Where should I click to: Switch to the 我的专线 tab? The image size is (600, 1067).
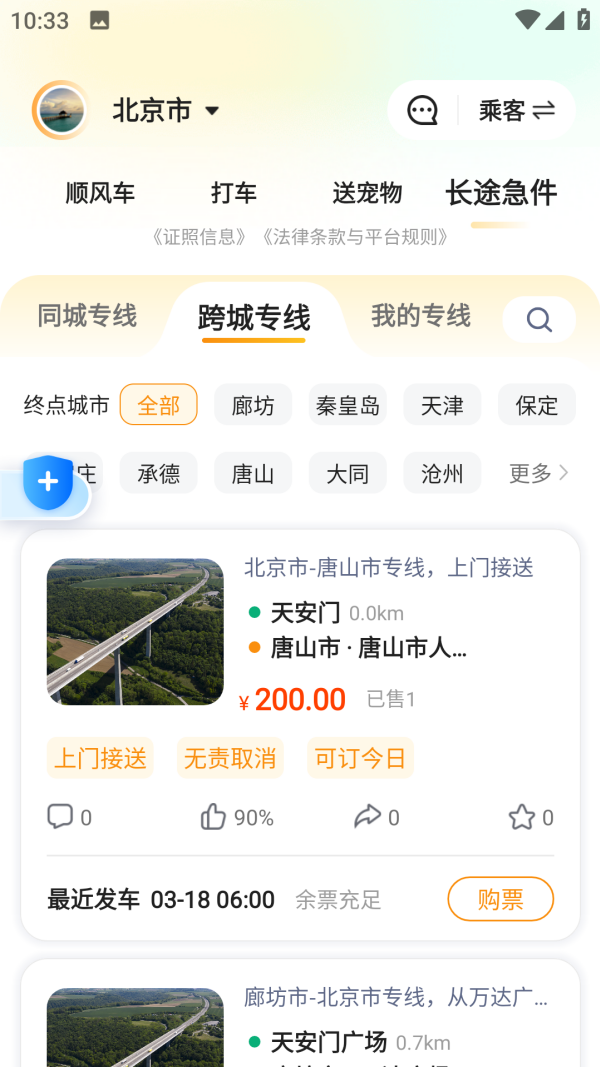[x=420, y=317]
